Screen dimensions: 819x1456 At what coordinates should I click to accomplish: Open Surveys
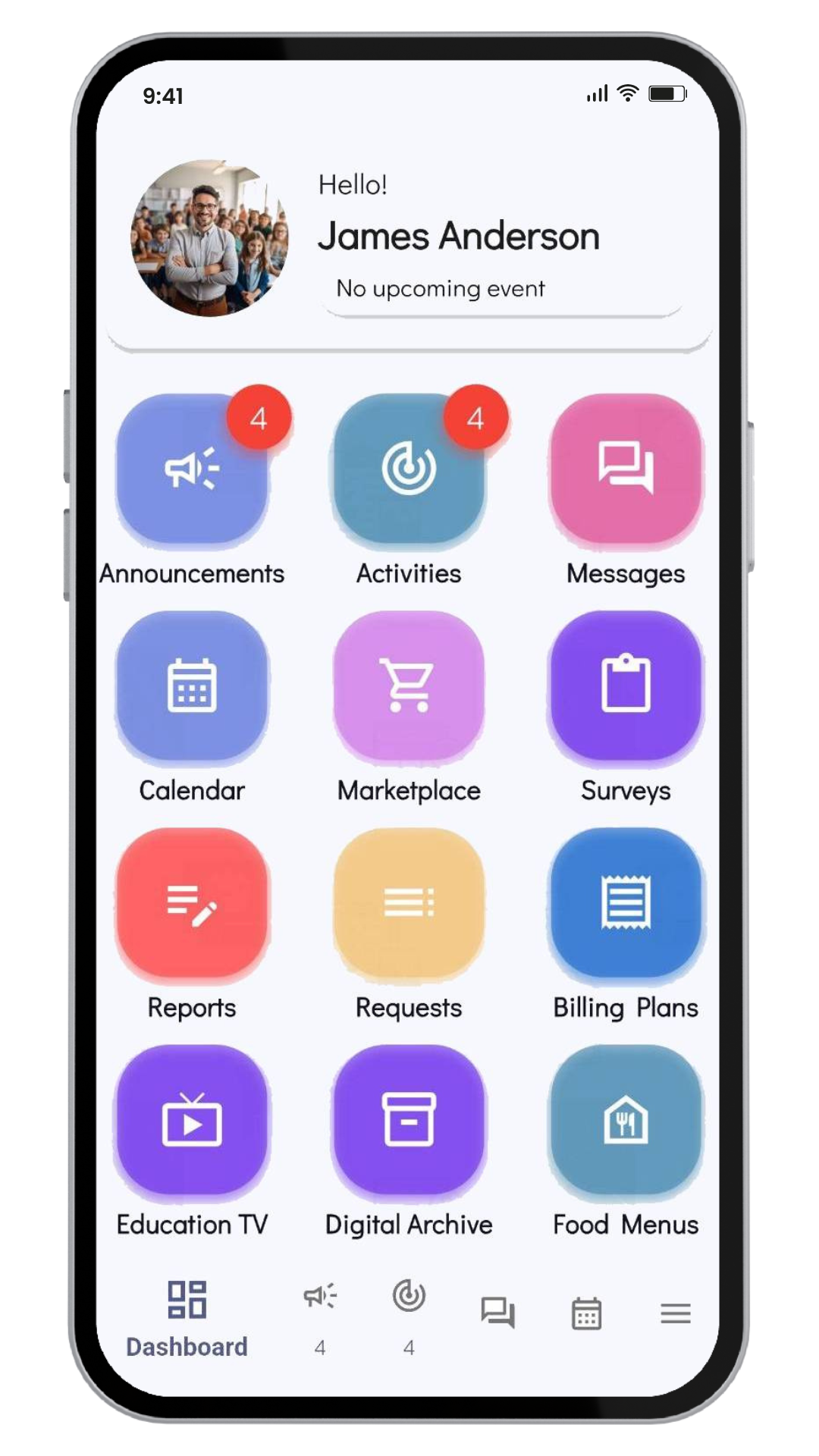626,686
